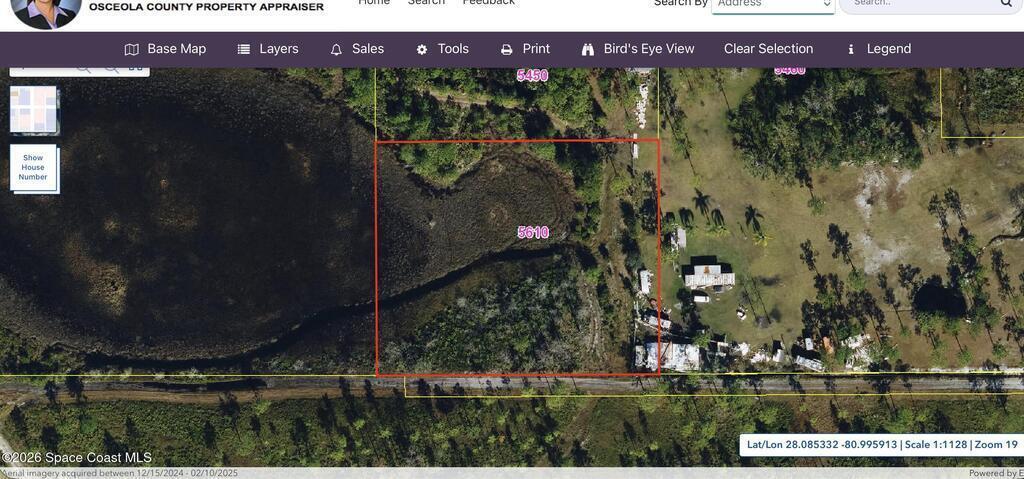Open the map Legend
This screenshot has width=1024, height=479.
click(x=879, y=49)
